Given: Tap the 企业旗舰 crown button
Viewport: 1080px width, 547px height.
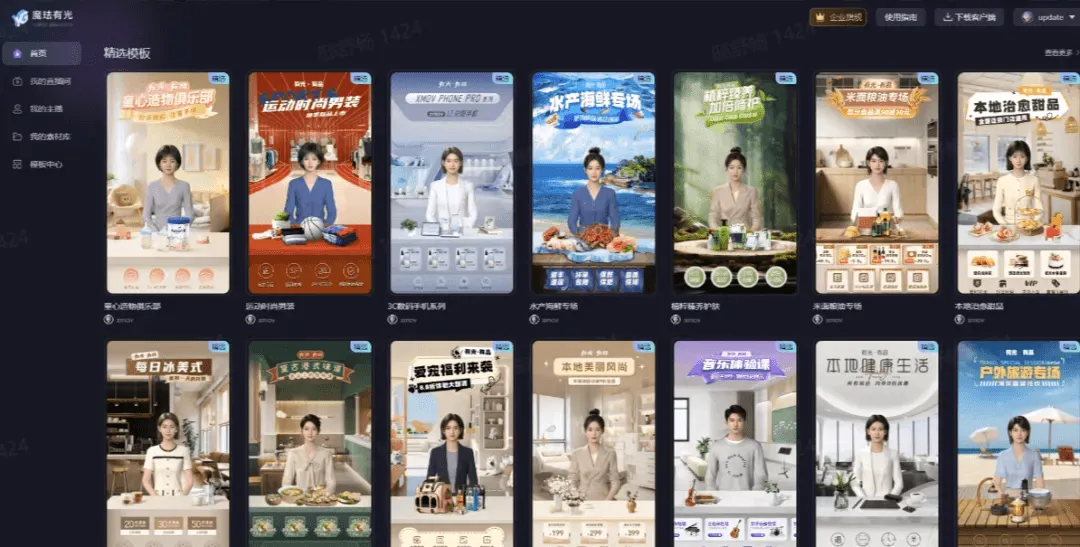Looking at the screenshot, I should click(838, 17).
